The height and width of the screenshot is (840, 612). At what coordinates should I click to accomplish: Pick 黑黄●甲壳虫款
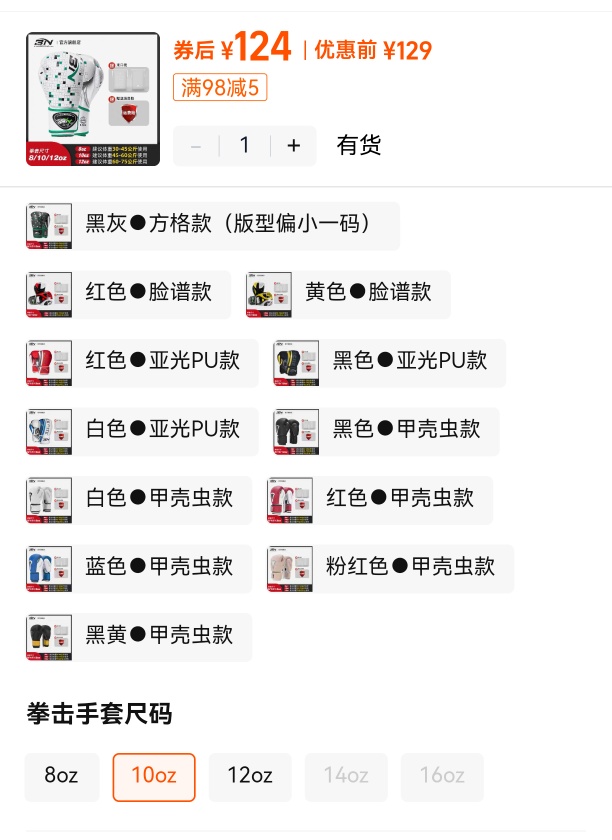[x=139, y=636]
